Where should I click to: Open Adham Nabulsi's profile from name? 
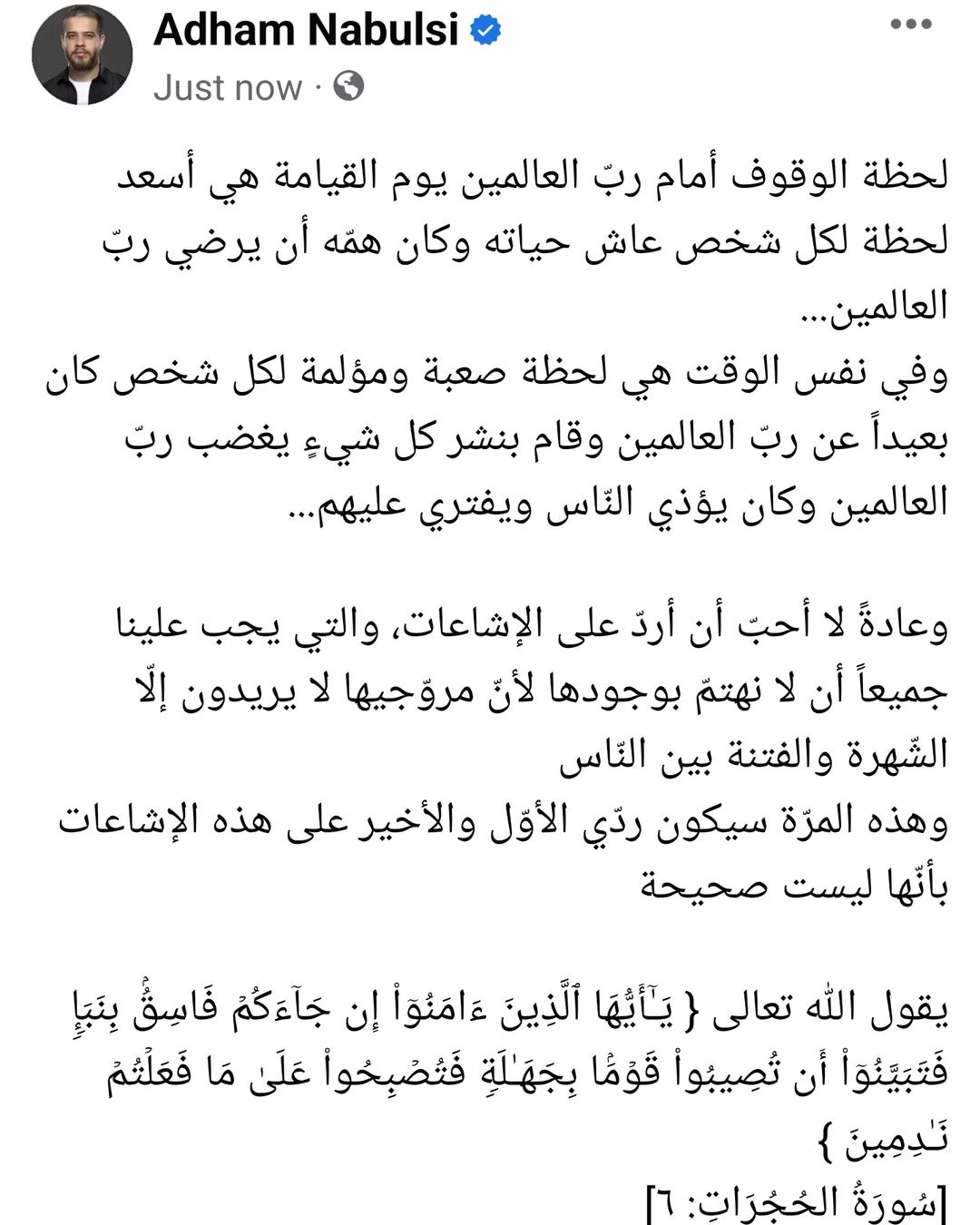[x=307, y=30]
